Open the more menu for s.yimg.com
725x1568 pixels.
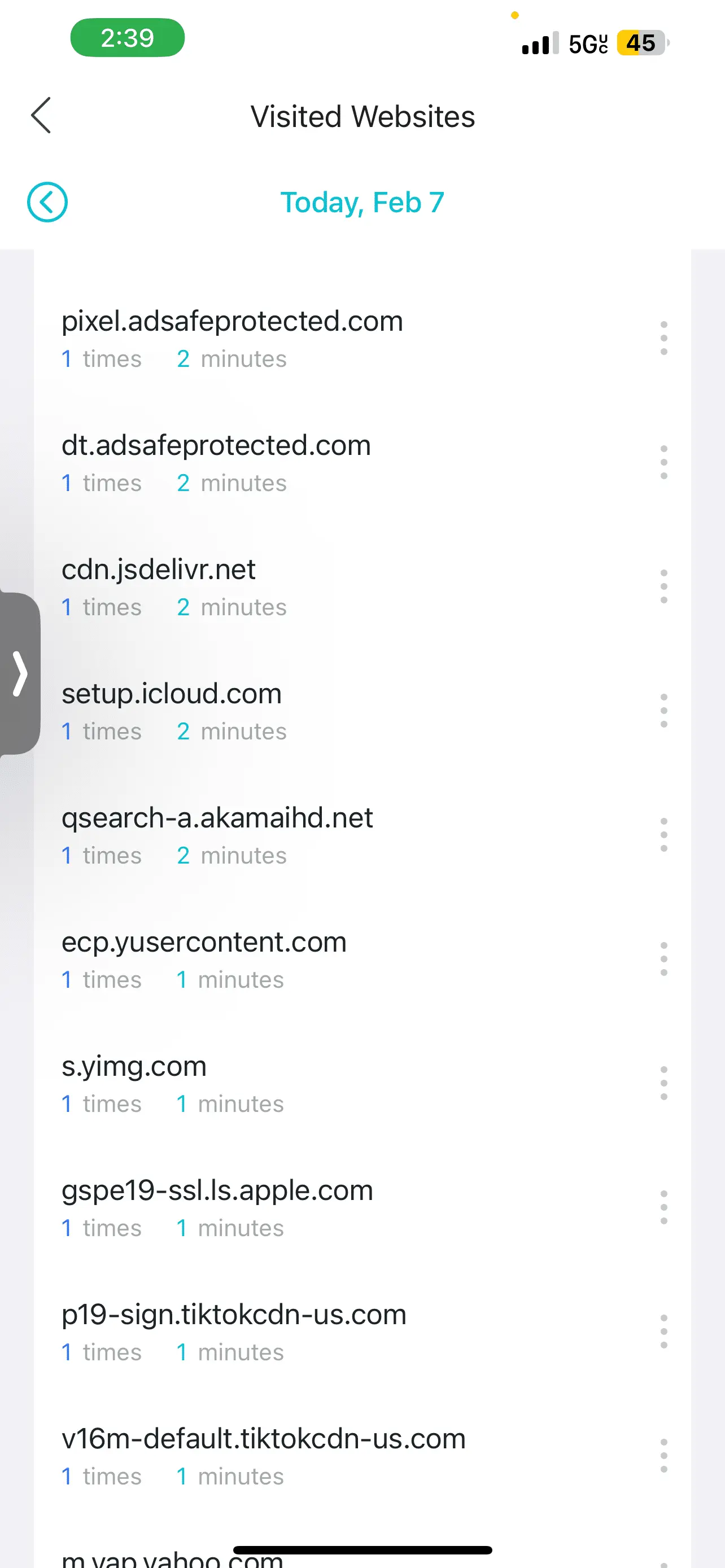tap(663, 1084)
